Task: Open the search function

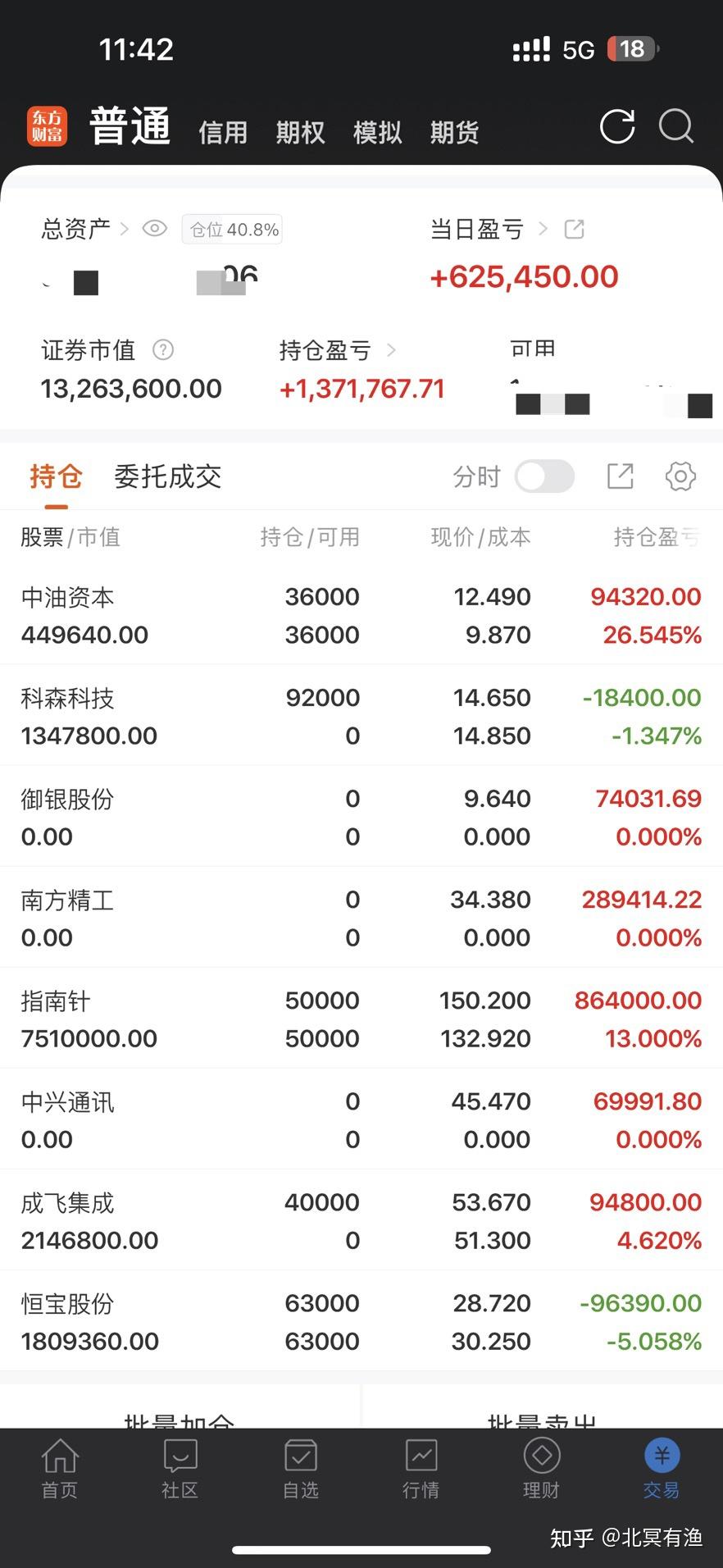Action: (675, 127)
